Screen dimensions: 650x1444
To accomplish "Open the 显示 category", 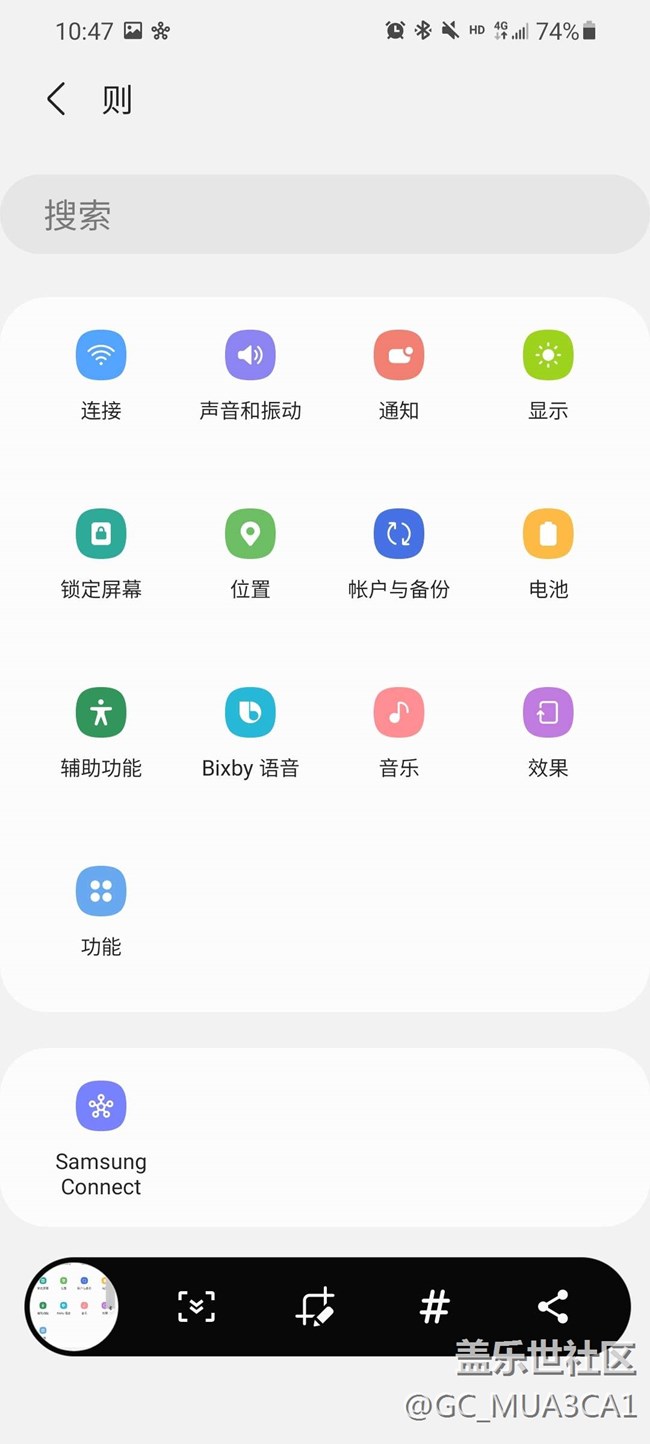I will coord(548,355).
